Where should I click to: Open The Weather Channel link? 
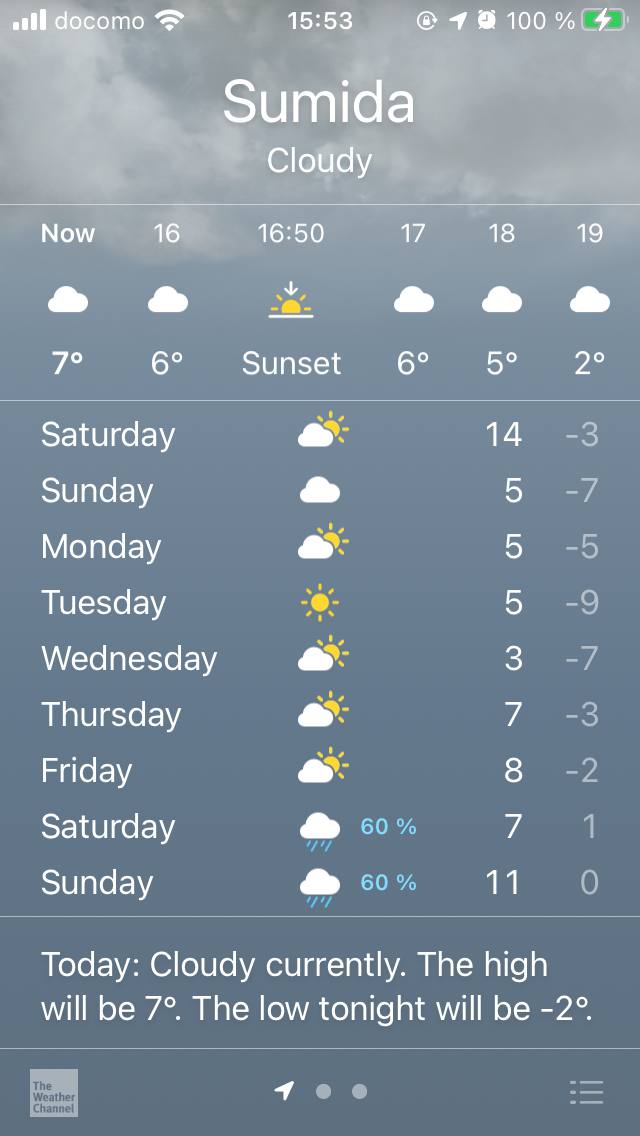[x=54, y=1093]
